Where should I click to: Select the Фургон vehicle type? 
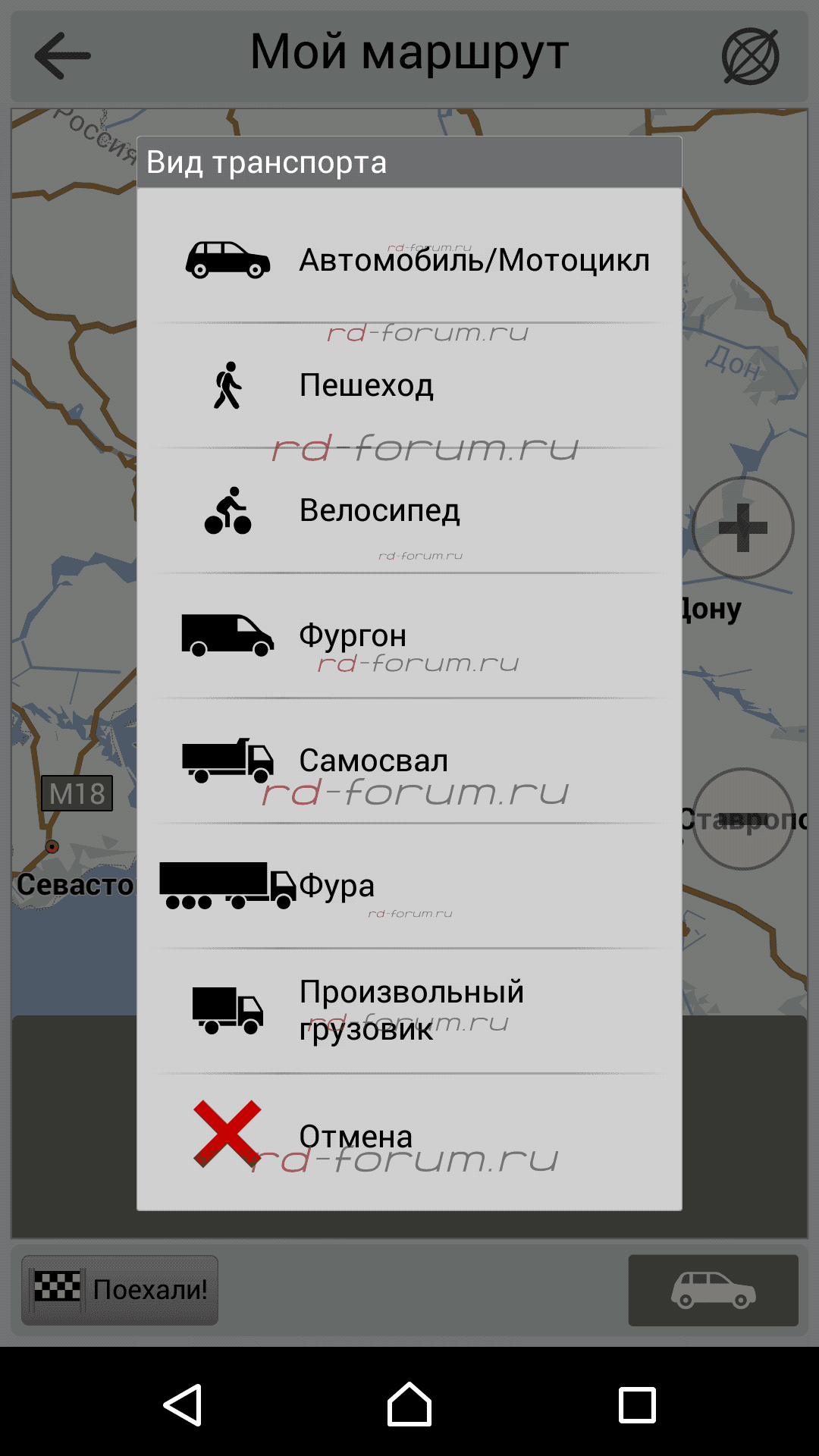409,635
